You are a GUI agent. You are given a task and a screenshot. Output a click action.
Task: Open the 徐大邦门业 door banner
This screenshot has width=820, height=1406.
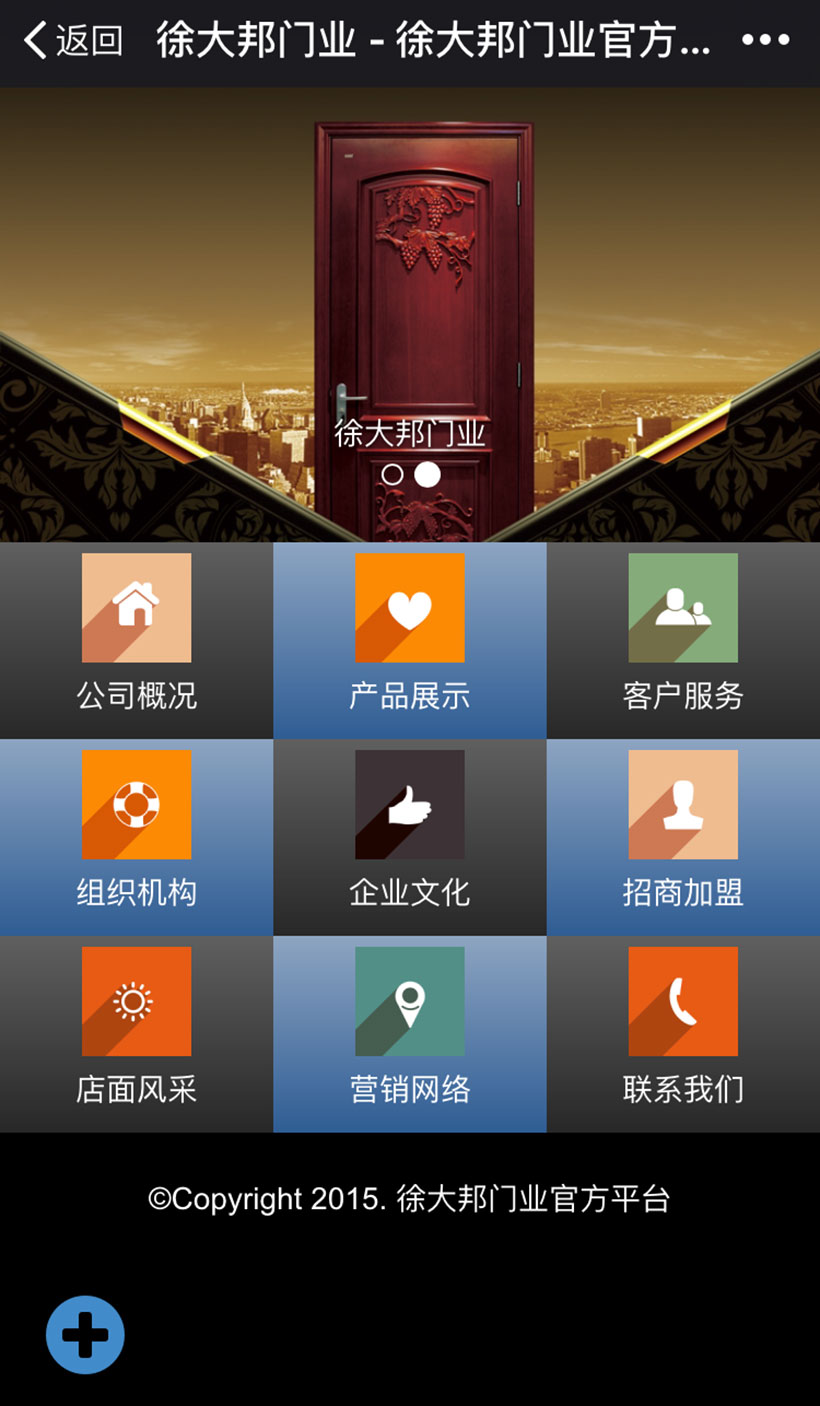410,300
